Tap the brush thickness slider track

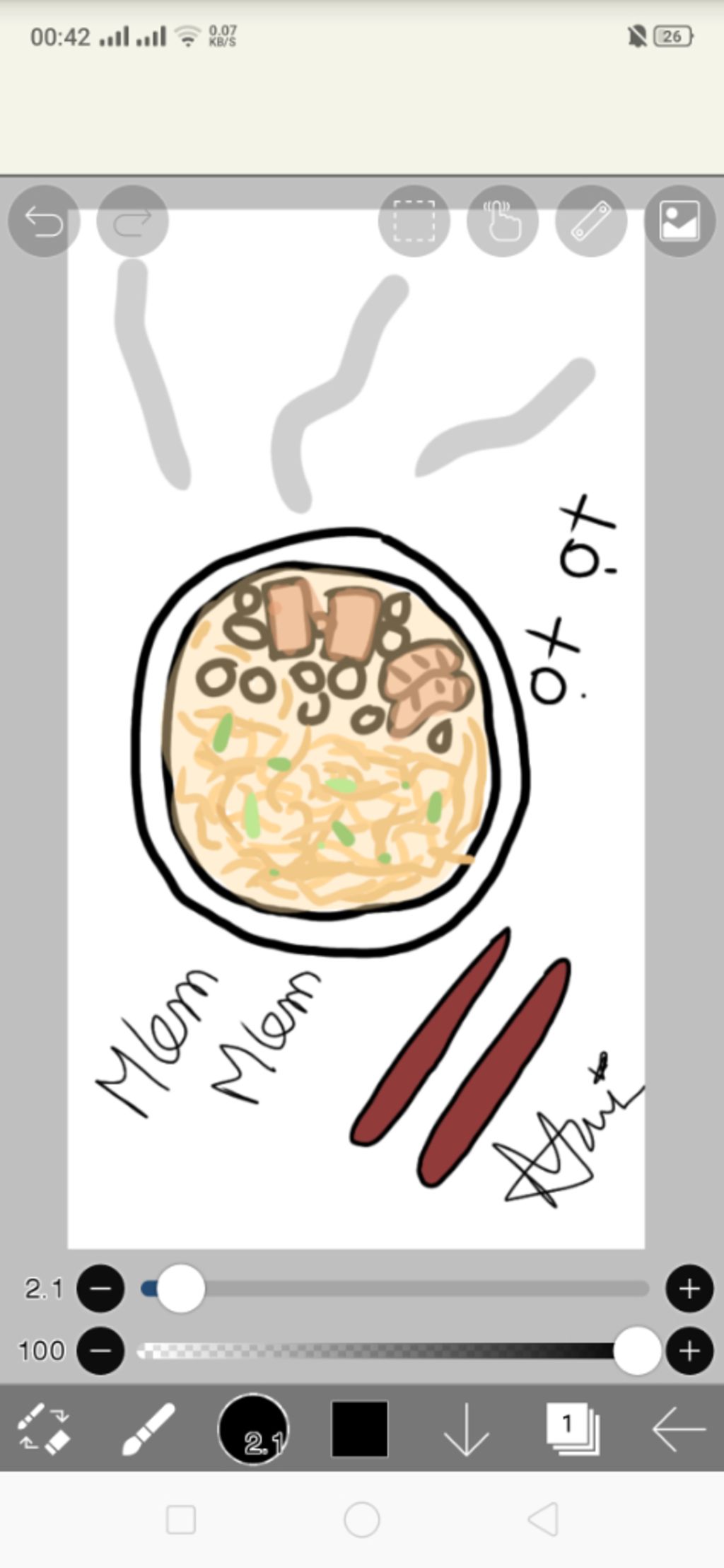point(424,1289)
